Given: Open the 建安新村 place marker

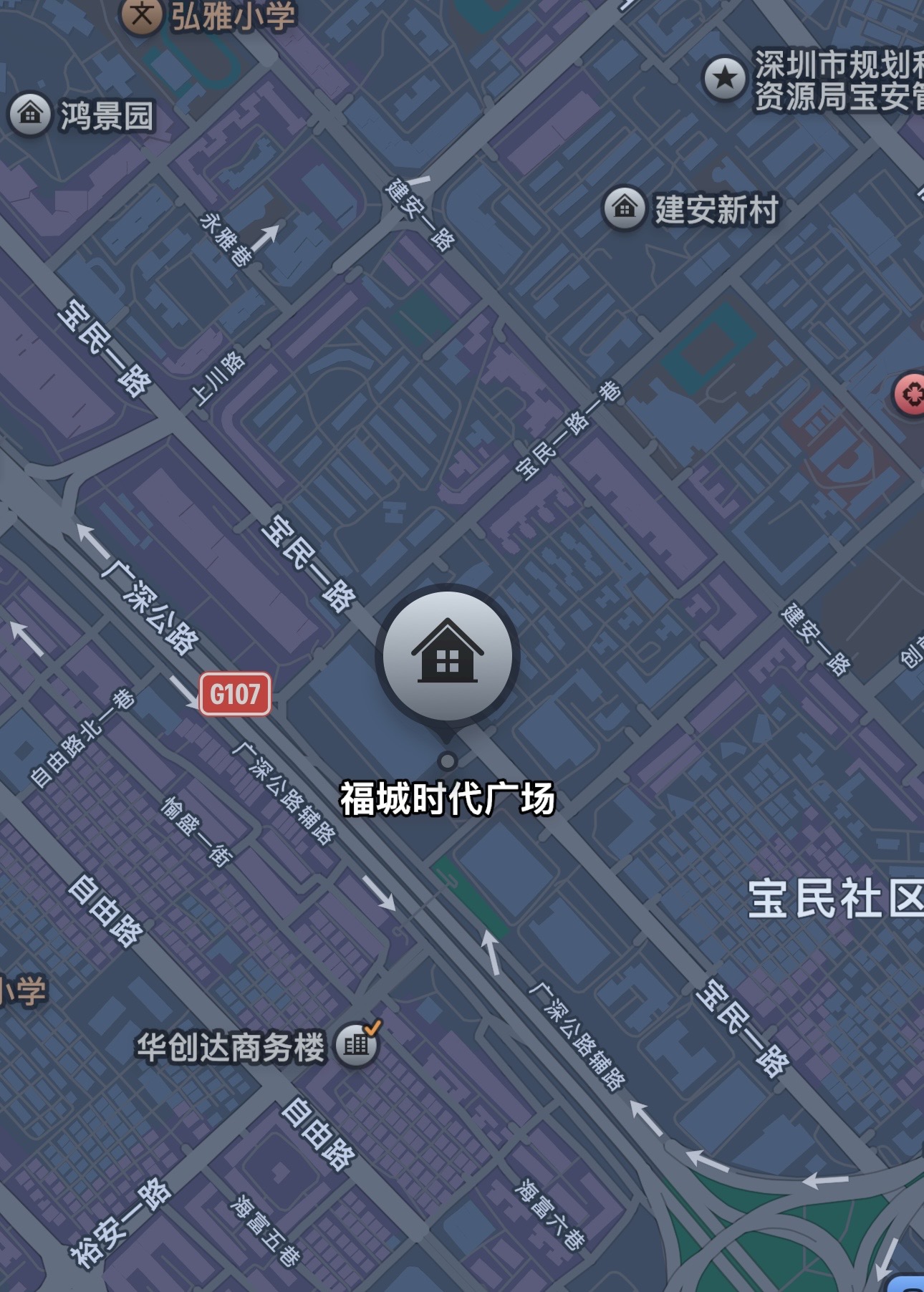Looking at the screenshot, I should pyautogui.click(x=625, y=208).
